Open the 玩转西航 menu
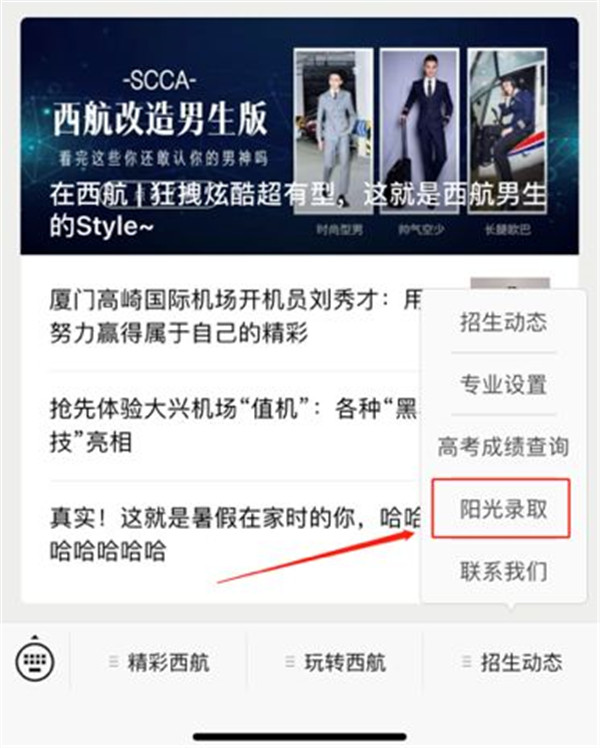600x748 pixels. 335,662
